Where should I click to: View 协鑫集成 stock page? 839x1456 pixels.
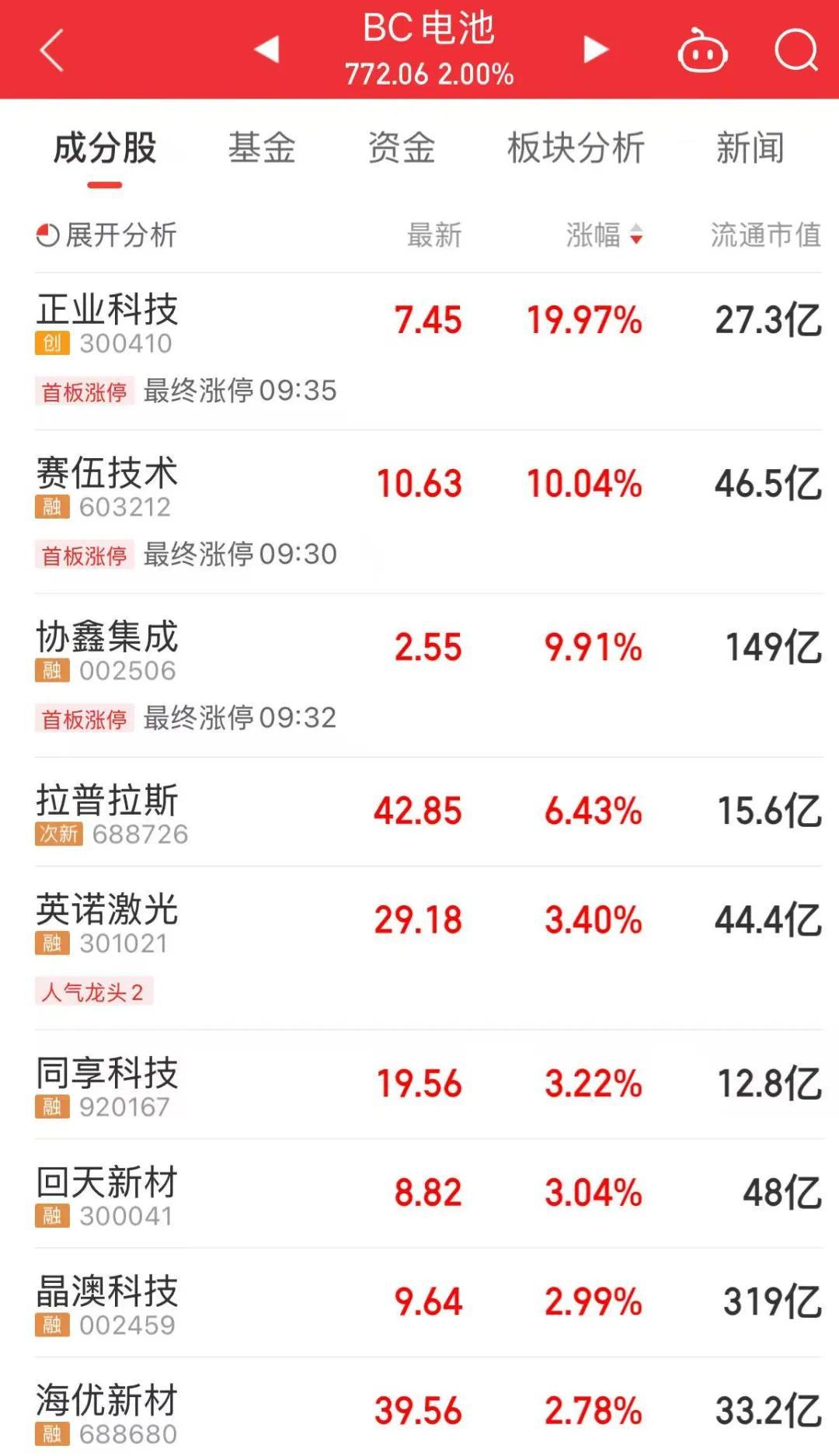(x=107, y=638)
